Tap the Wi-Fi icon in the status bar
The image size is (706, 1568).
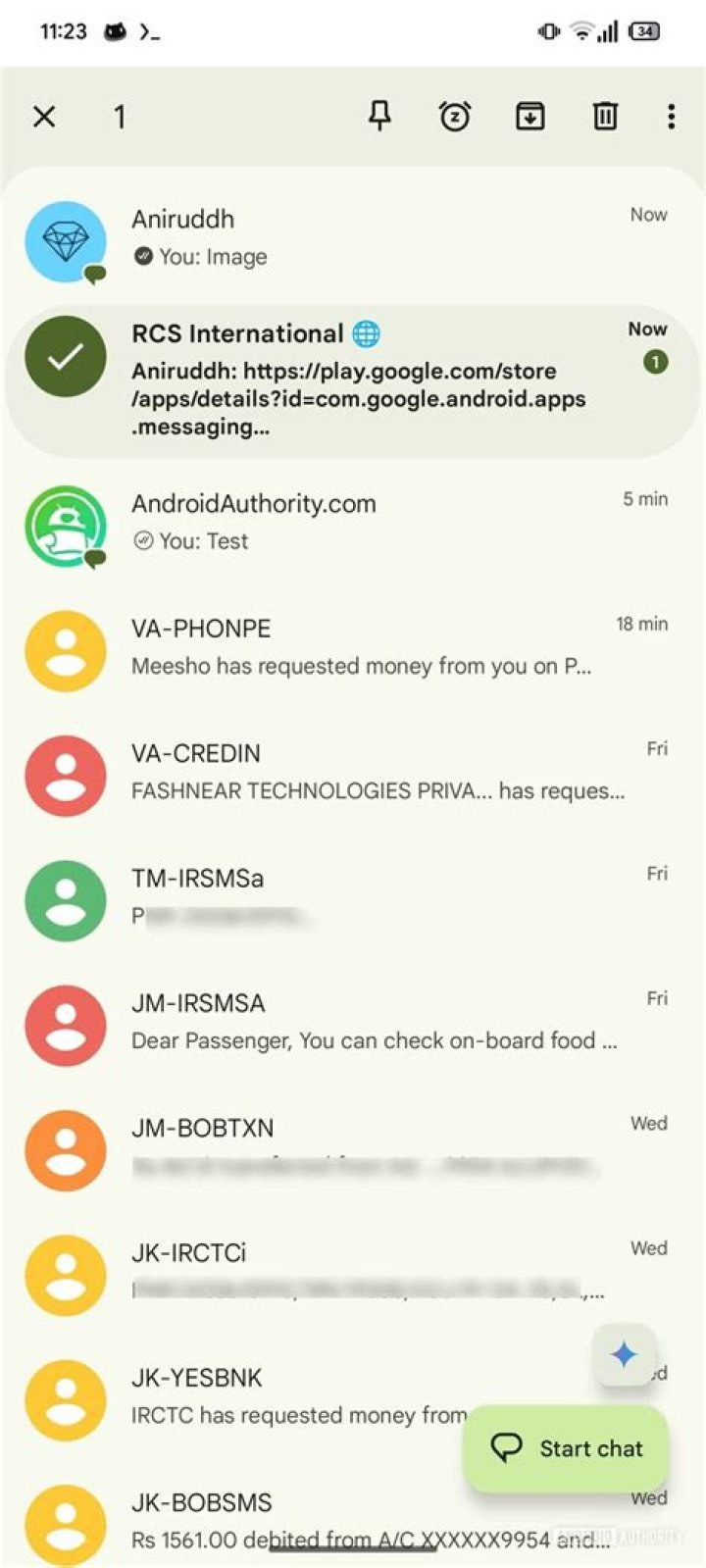[x=582, y=30]
